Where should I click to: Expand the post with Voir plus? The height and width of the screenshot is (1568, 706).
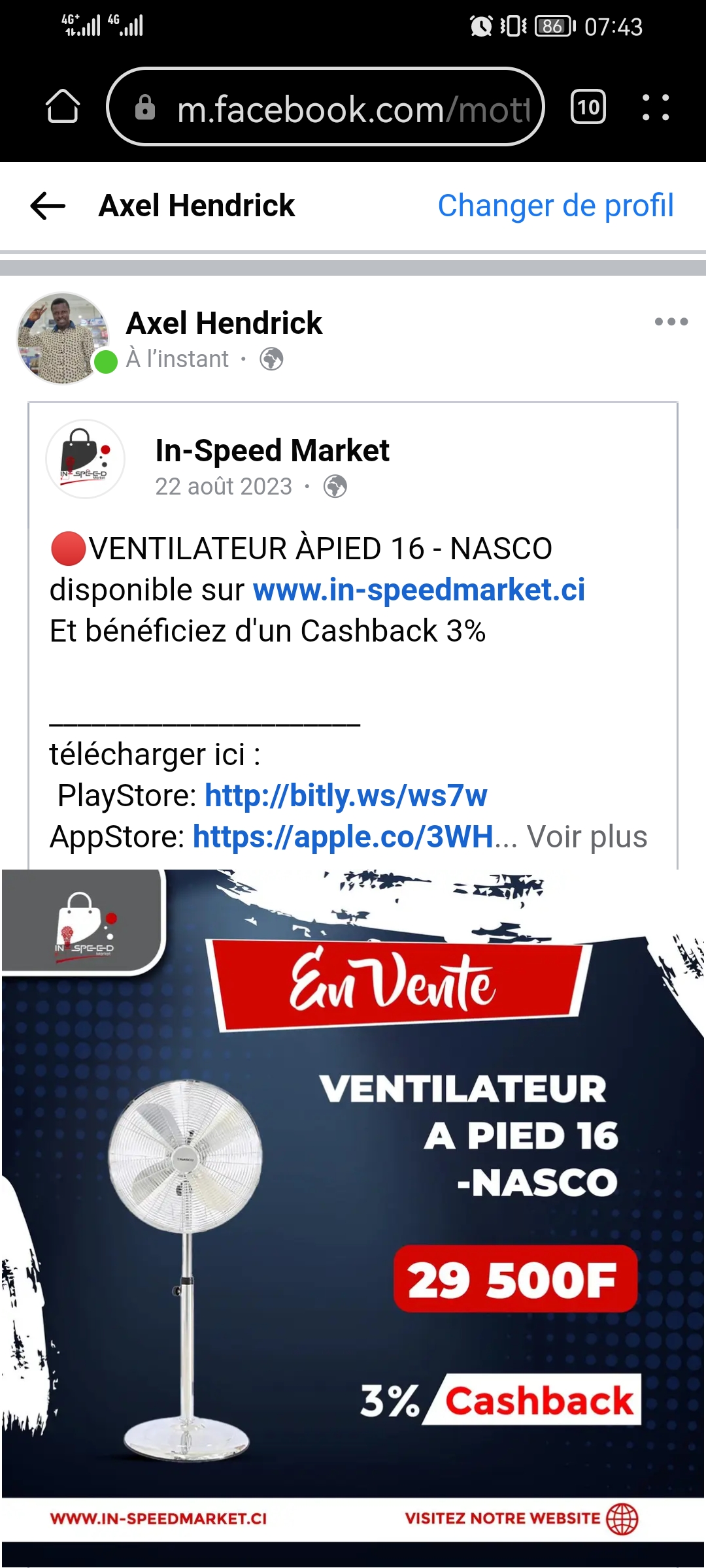(586, 837)
